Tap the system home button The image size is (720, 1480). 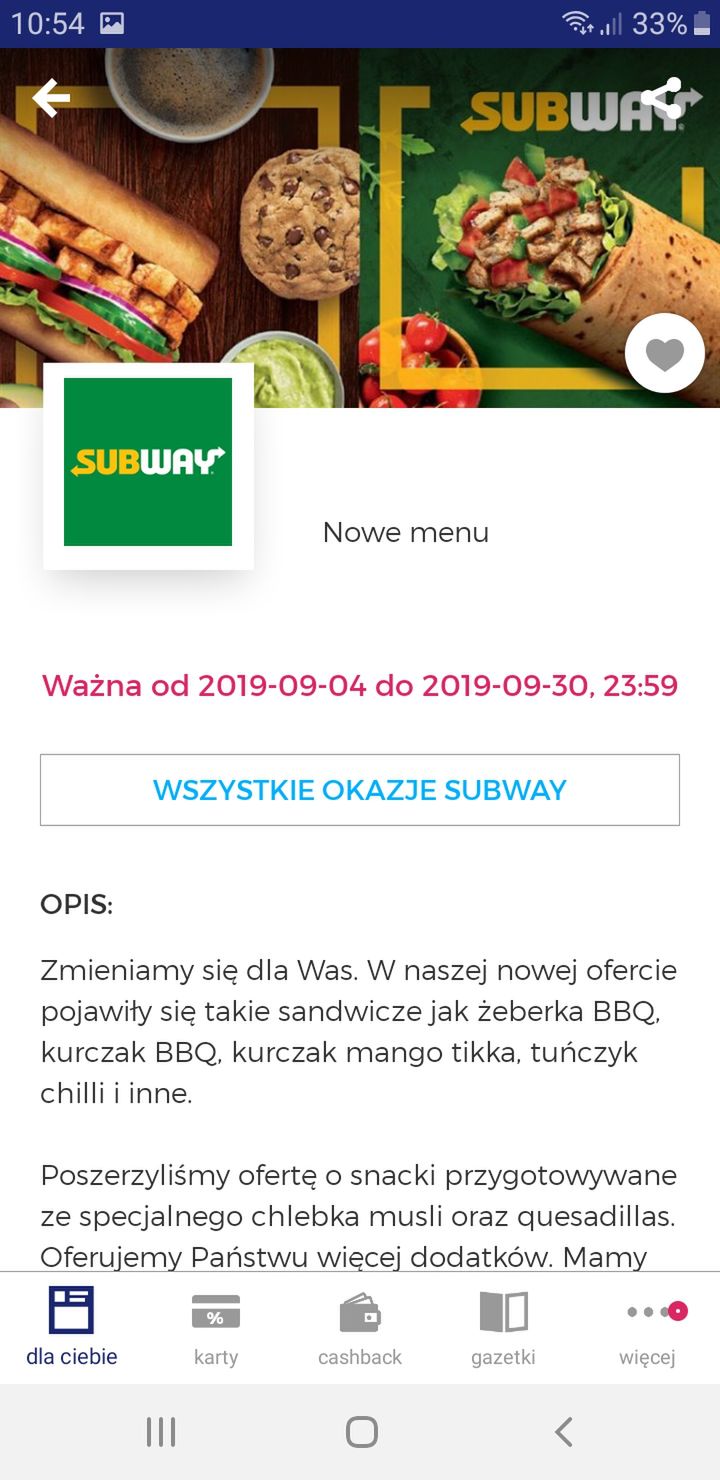(361, 1432)
